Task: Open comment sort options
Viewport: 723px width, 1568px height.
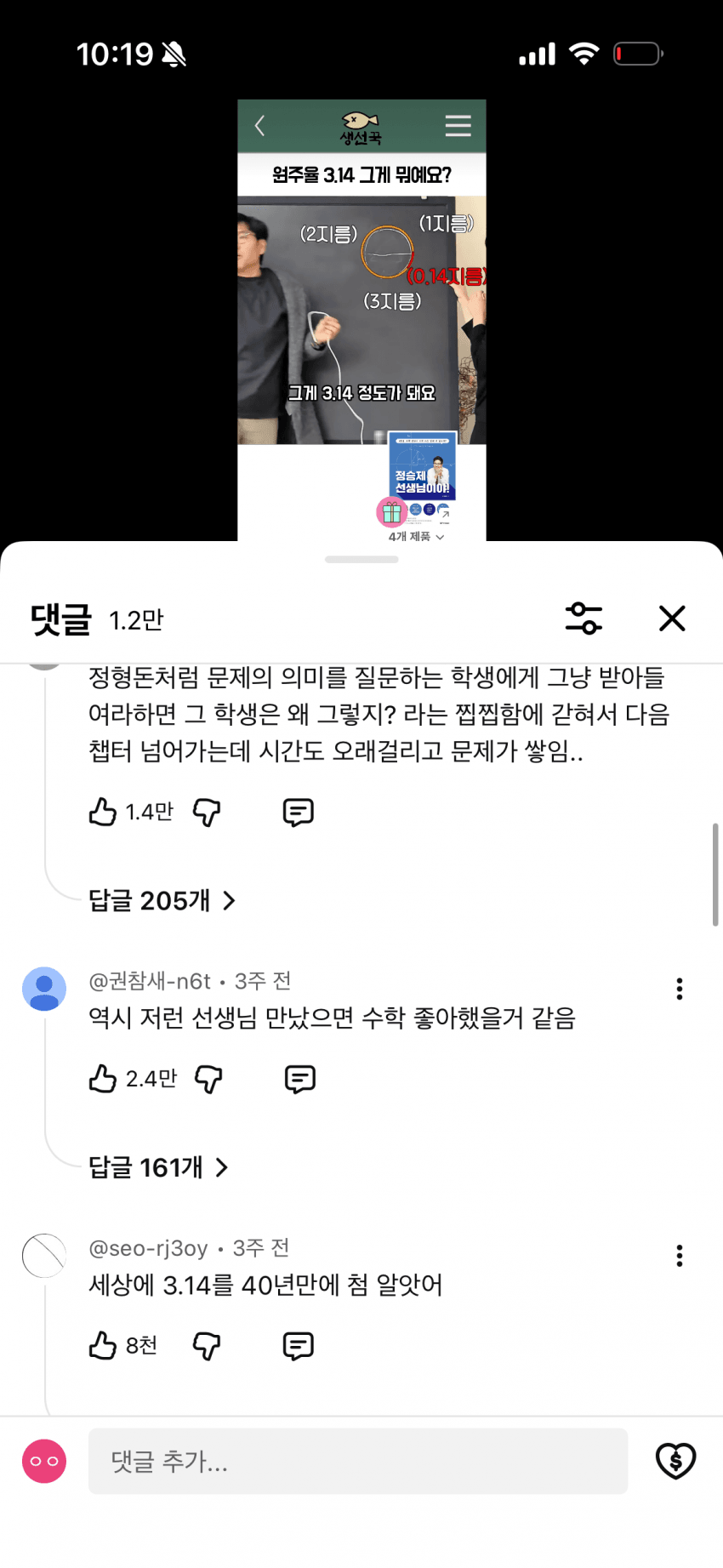Action: pos(584,619)
